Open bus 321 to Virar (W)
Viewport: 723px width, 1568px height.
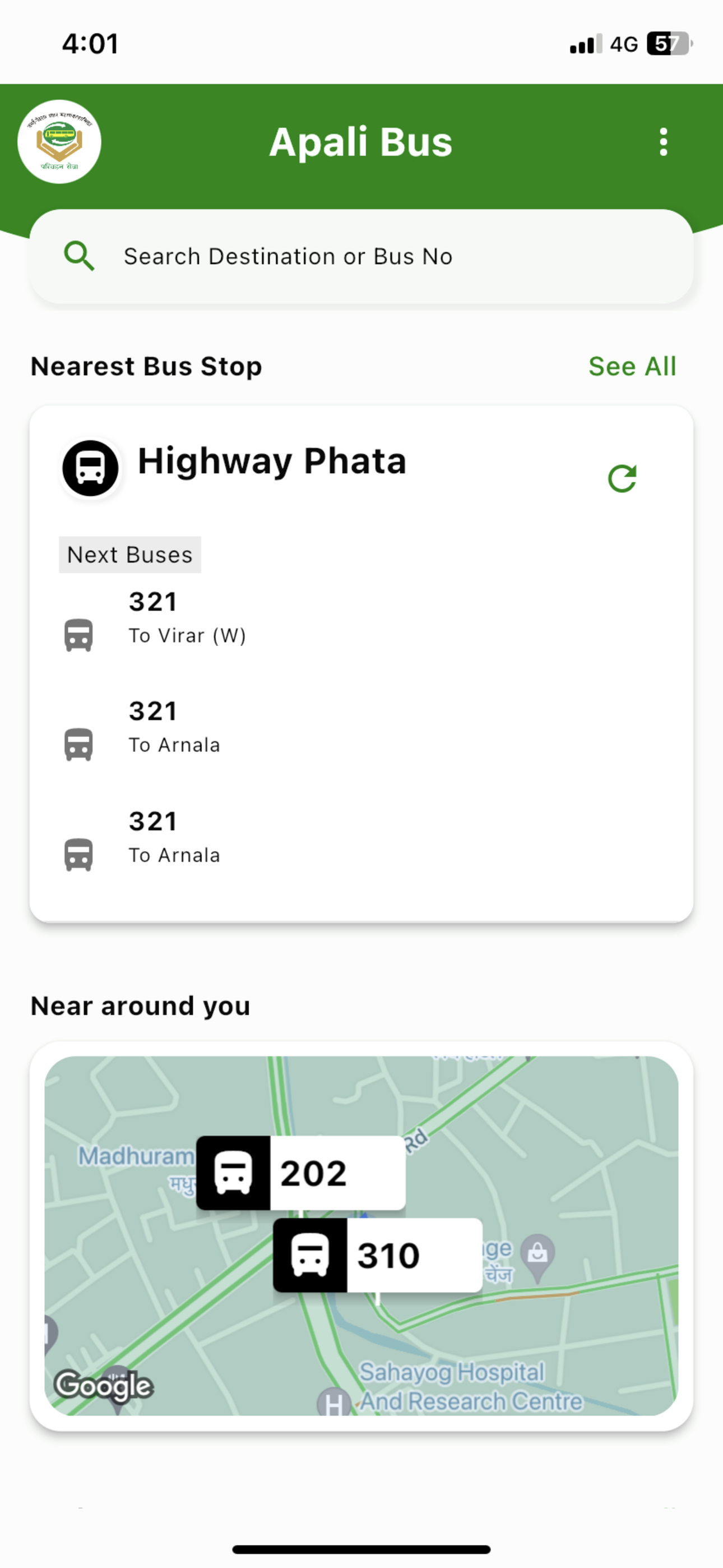(x=361, y=619)
